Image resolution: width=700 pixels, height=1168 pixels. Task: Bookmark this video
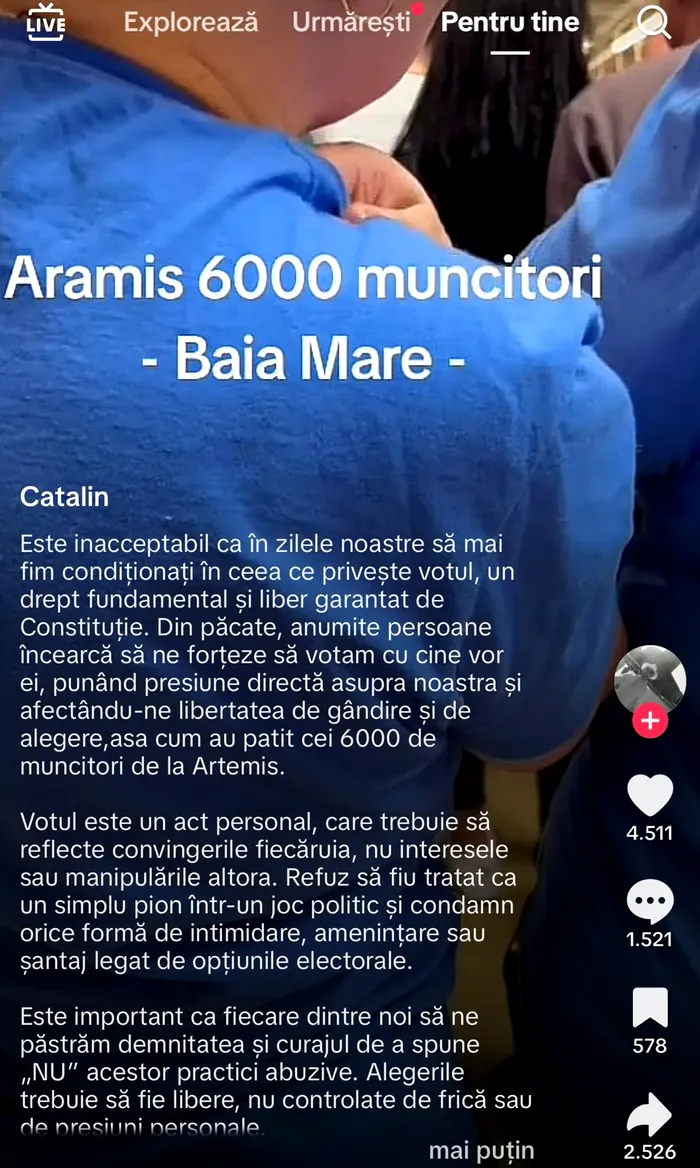tap(650, 1008)
